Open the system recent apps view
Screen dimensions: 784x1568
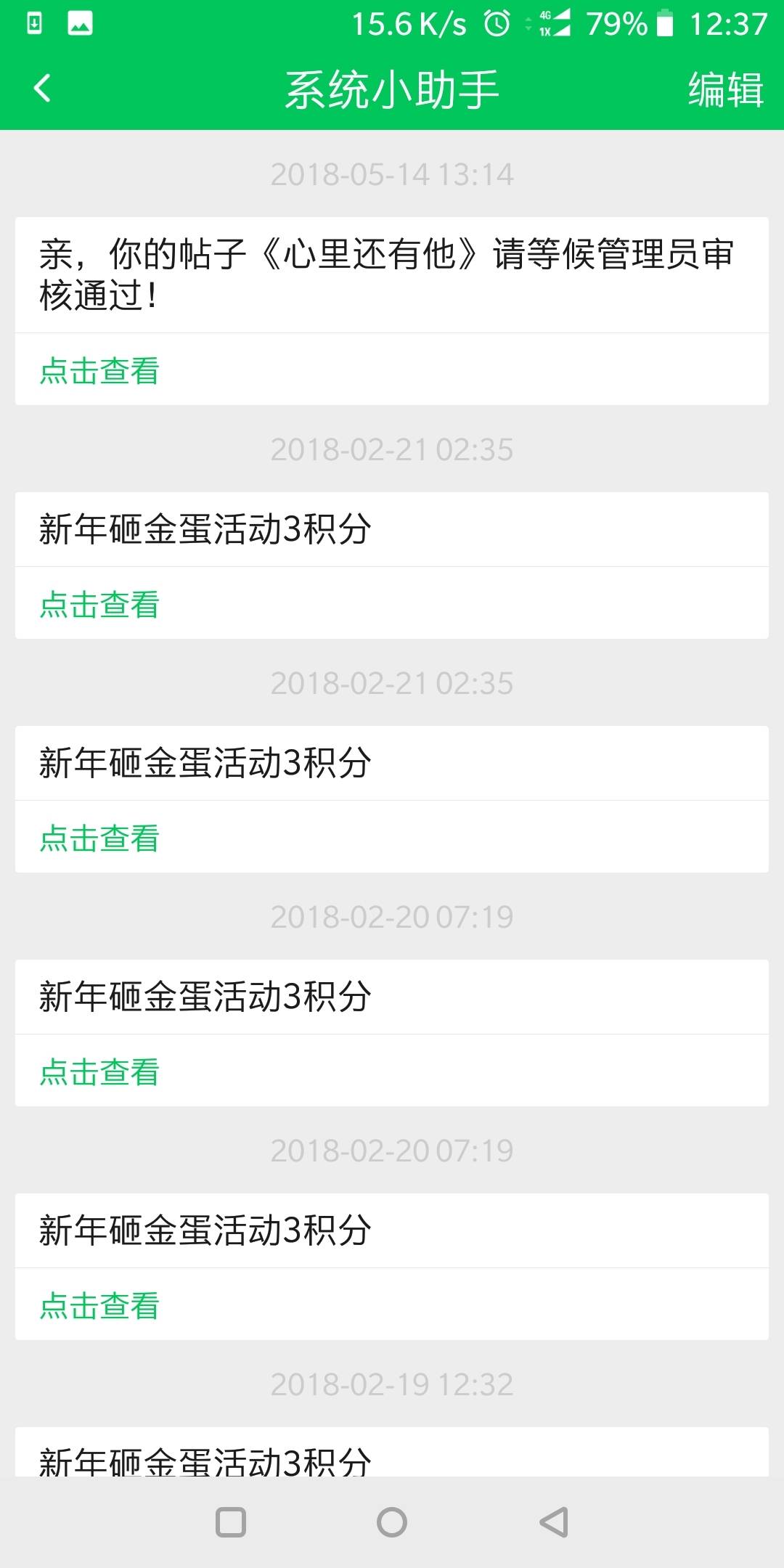[x=231, y=1522]
